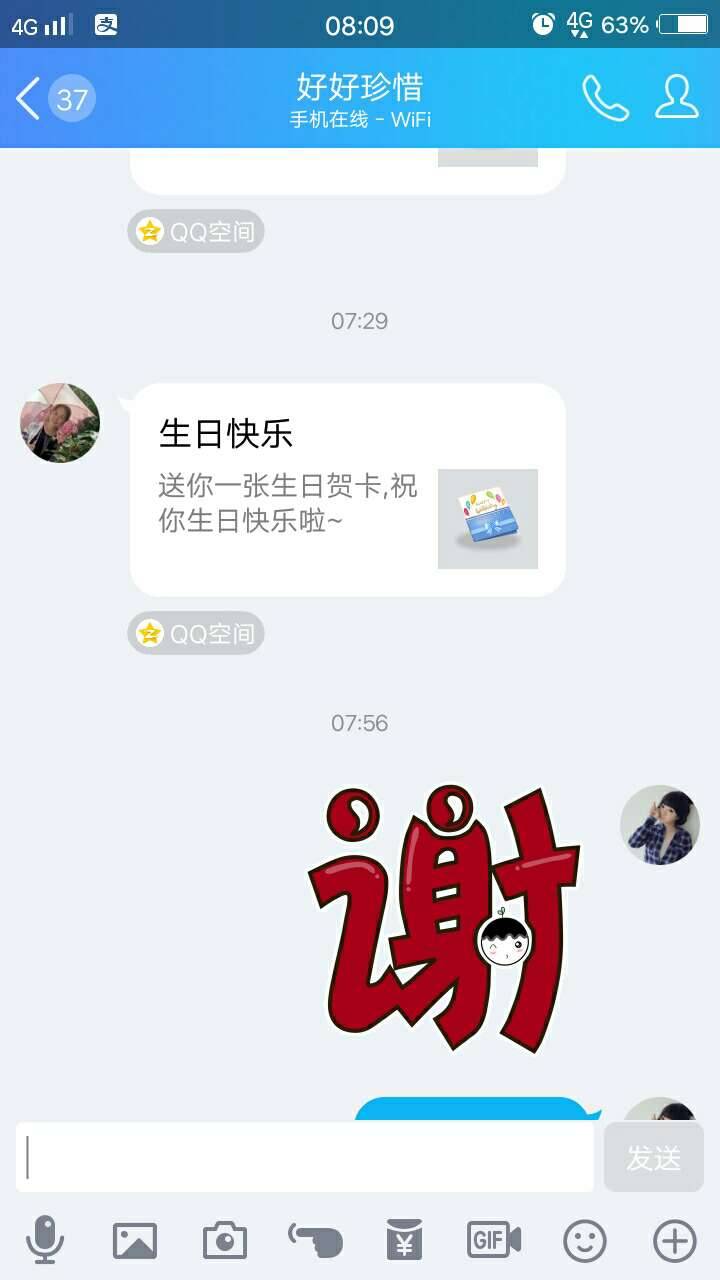The image size is (720, 1280).
Task: Start a voice call with 好好珍惜
Action: [x=605, y=98]
